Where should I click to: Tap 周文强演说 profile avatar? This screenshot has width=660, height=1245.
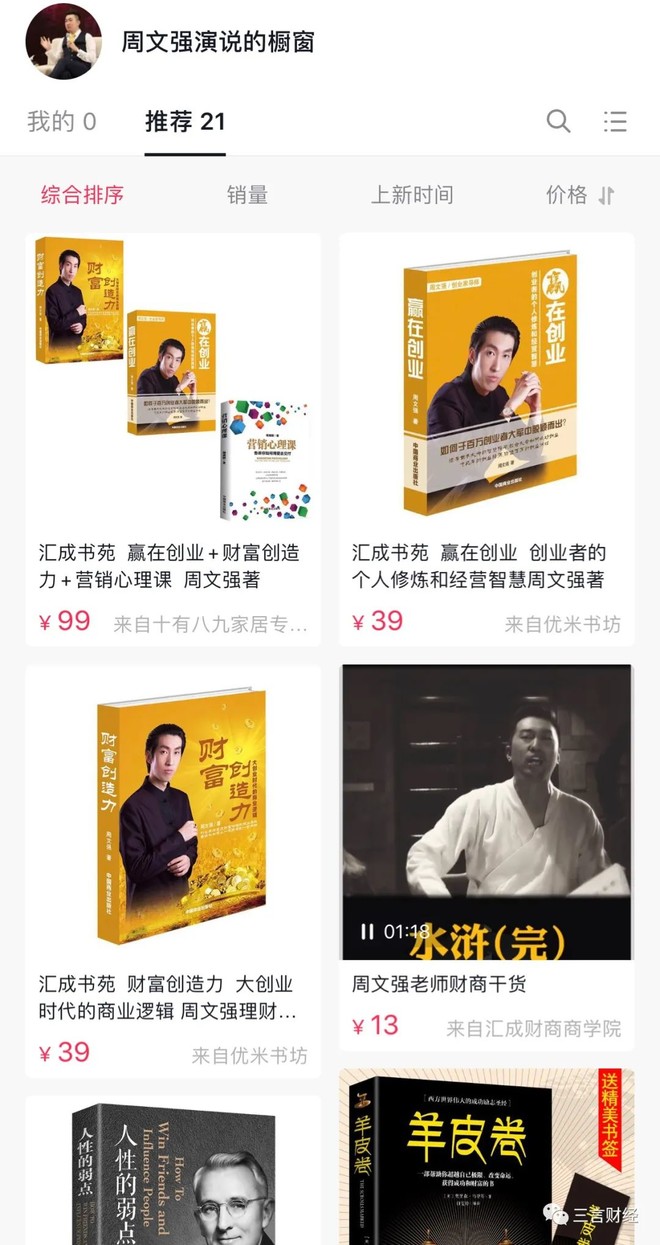coord(62,41)
